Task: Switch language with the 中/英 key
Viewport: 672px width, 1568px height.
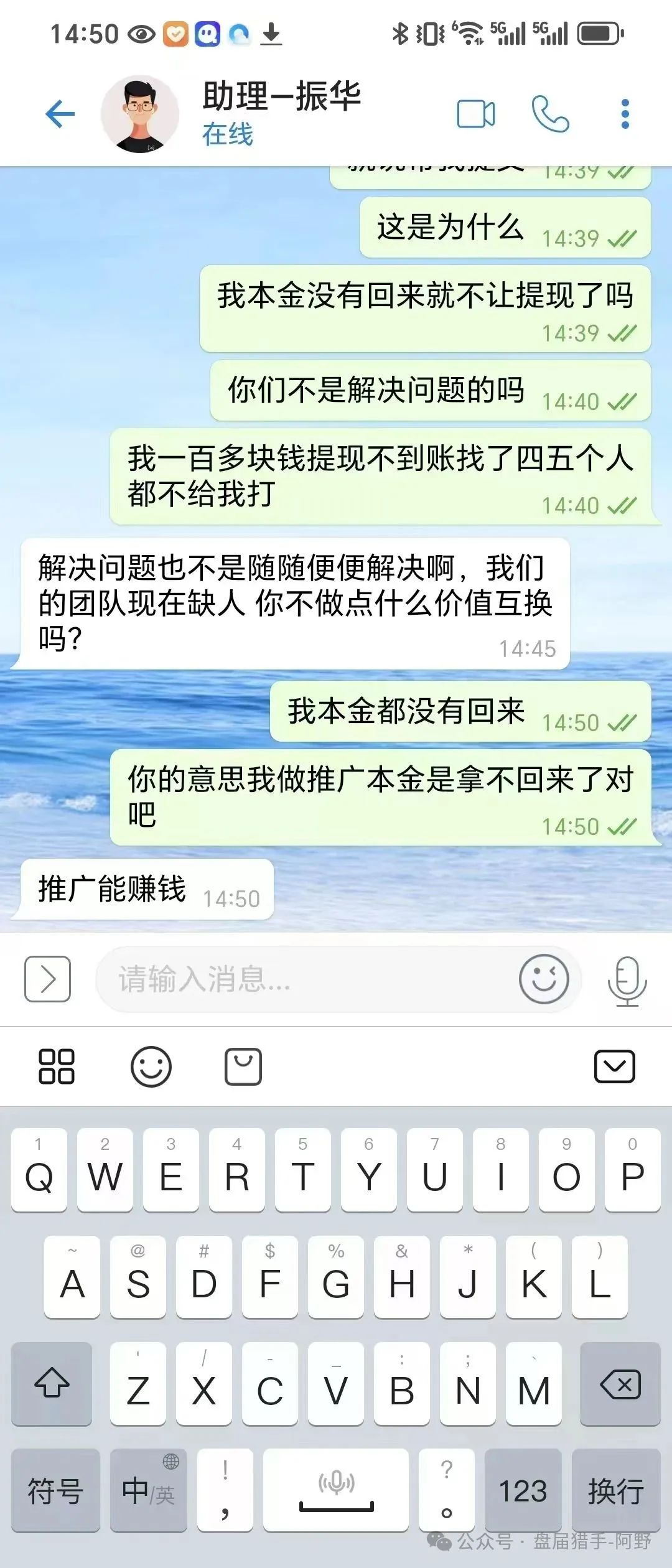Action: click(148, 1491)
